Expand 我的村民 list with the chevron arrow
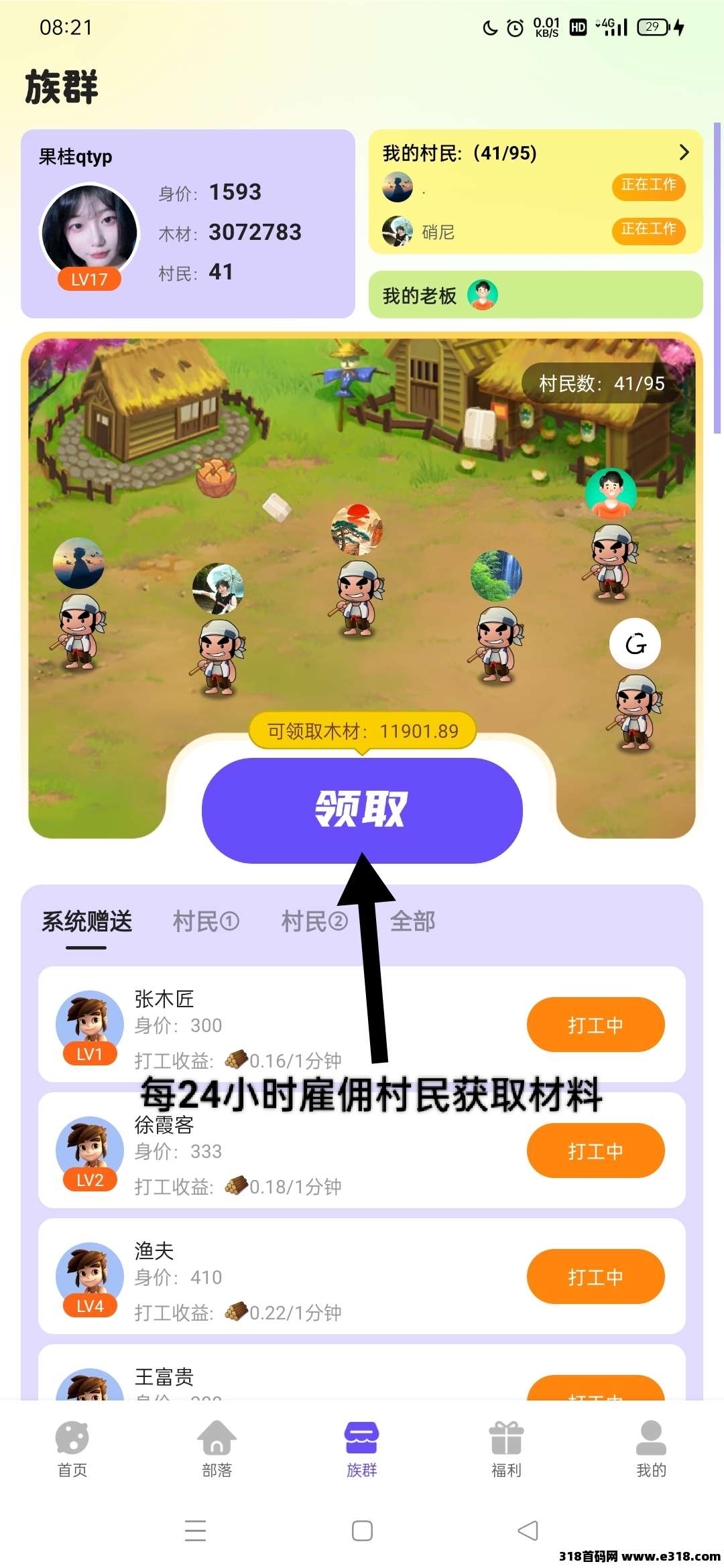 coord(684,153)
